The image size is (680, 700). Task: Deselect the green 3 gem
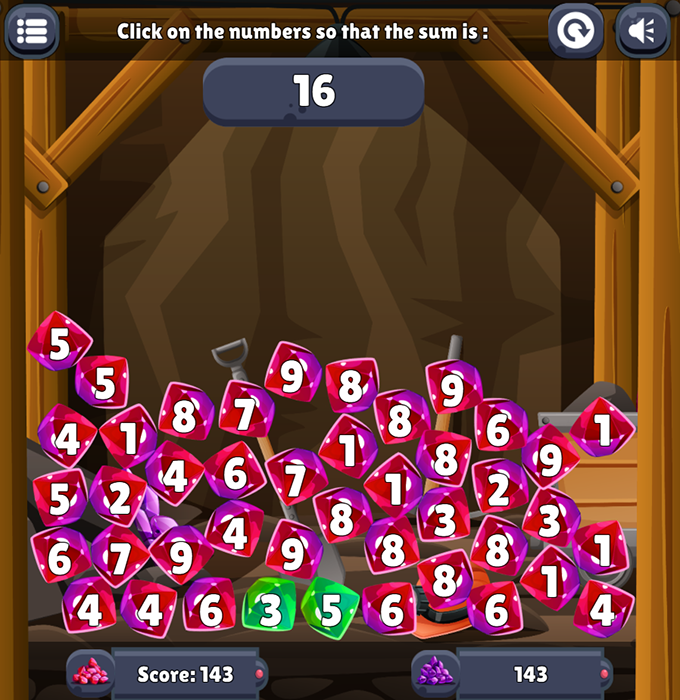(x=270, y=608)
